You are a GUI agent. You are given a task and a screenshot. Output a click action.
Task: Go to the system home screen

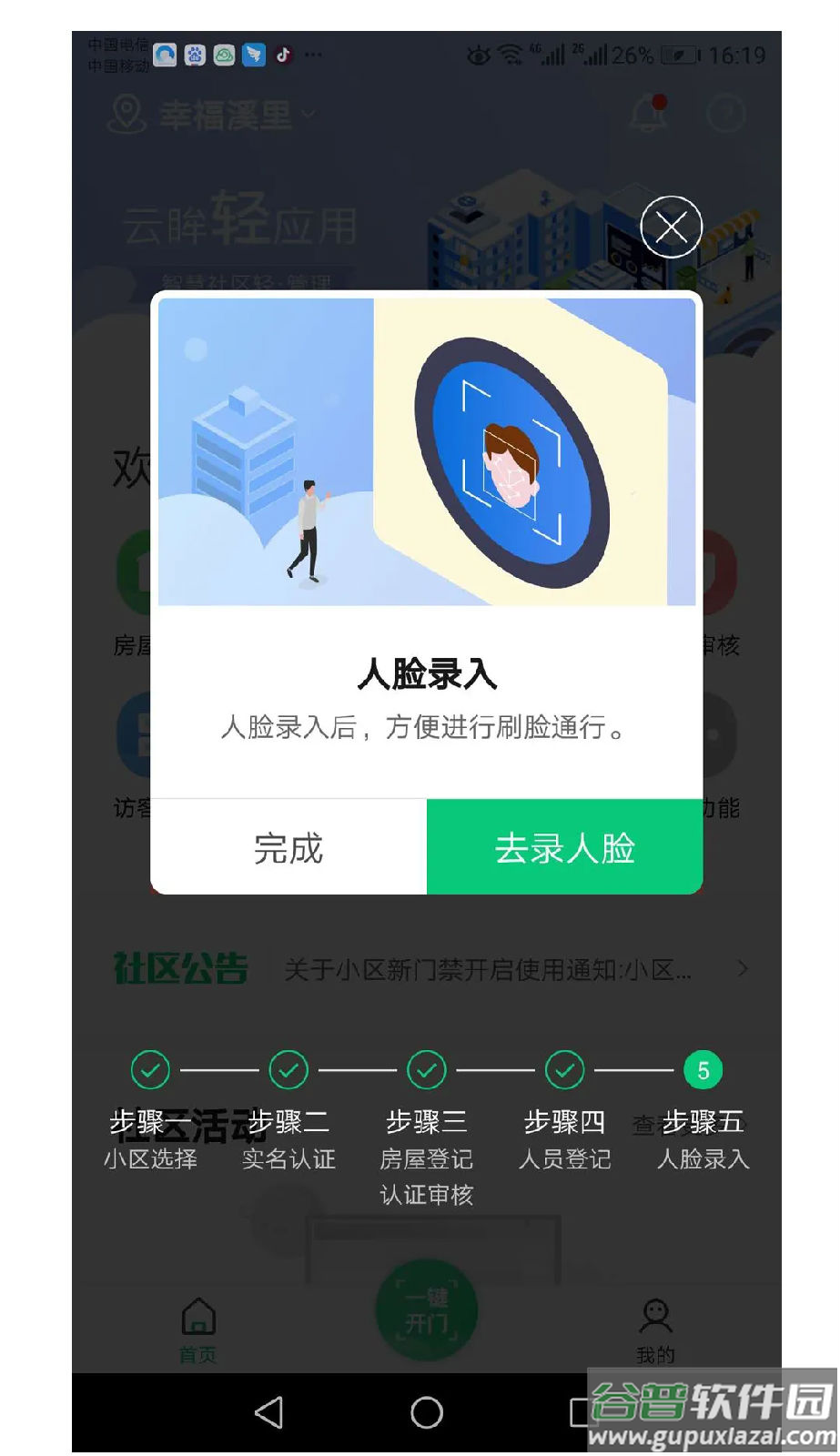click(426, 1412)
